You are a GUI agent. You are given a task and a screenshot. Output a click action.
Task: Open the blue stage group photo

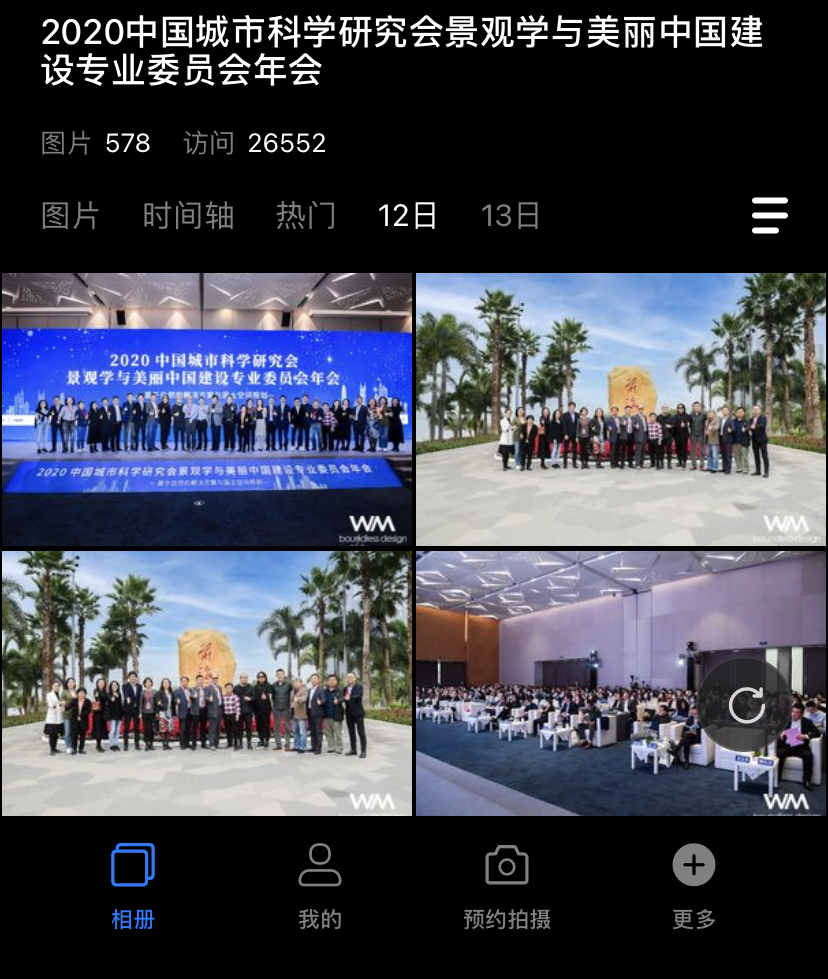click(x=207, y=409)
